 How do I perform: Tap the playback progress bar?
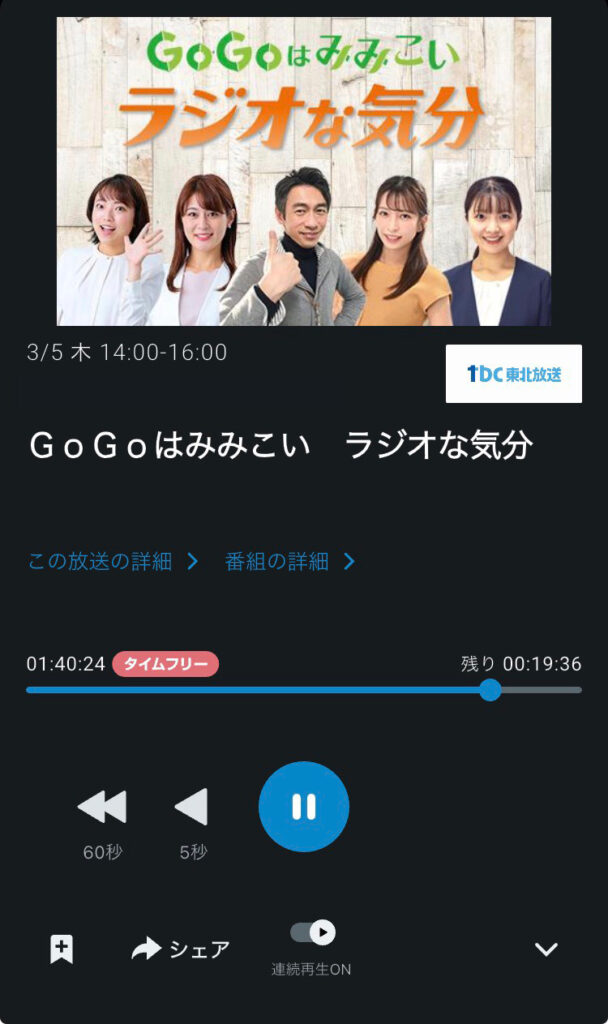300,690
